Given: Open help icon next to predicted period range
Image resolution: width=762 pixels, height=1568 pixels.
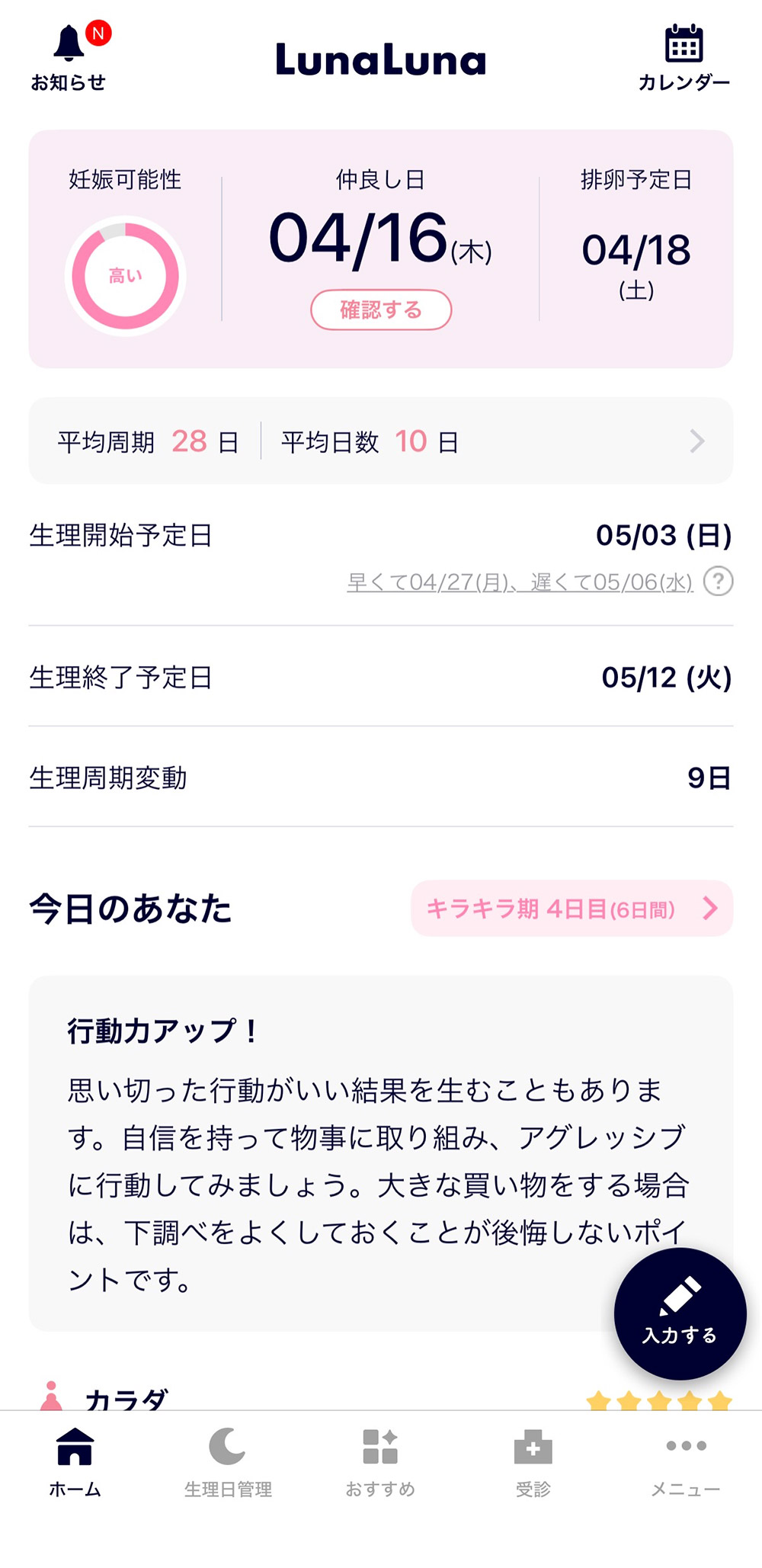Looking at the screenshot, I should (718, 582).
